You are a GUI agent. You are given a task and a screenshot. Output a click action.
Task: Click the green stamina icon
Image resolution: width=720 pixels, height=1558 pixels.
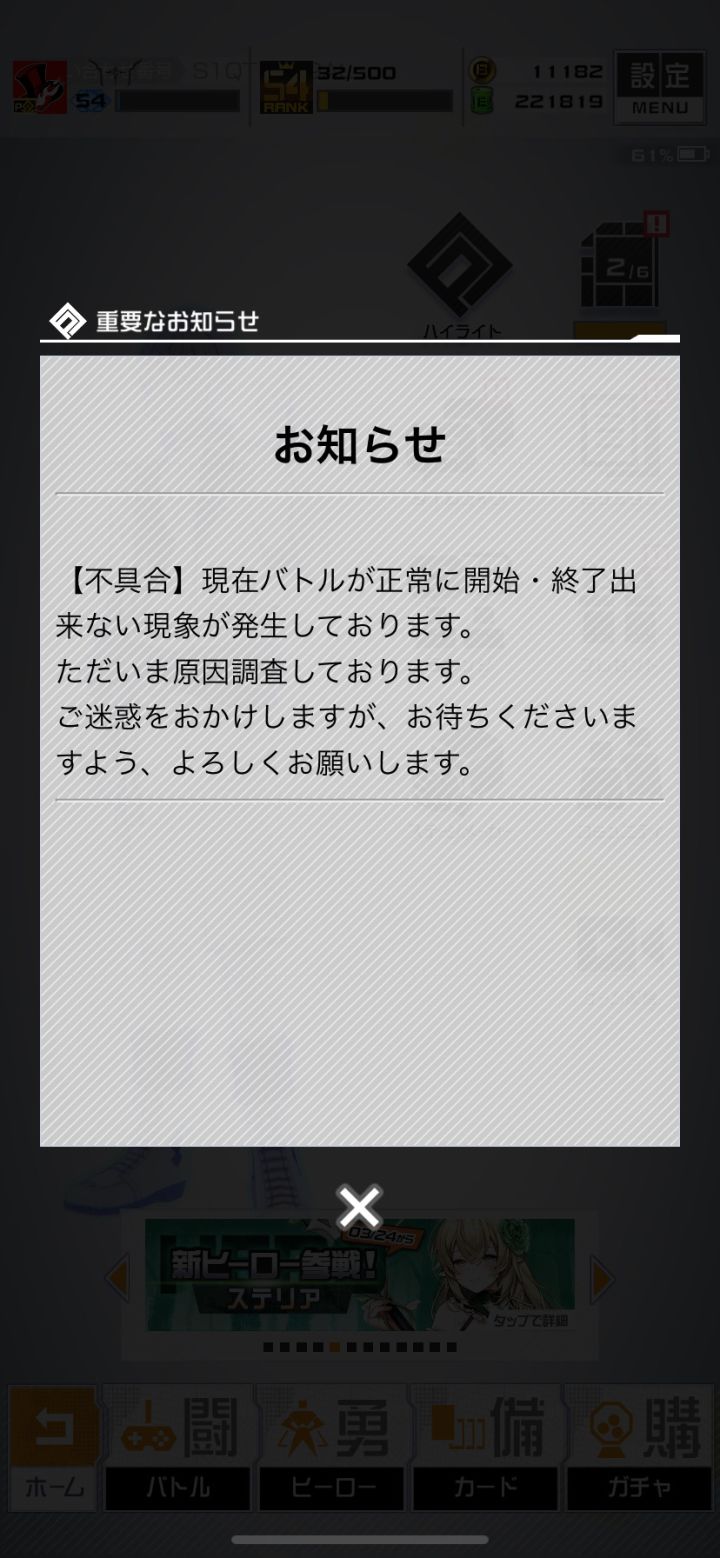point(480,98)
